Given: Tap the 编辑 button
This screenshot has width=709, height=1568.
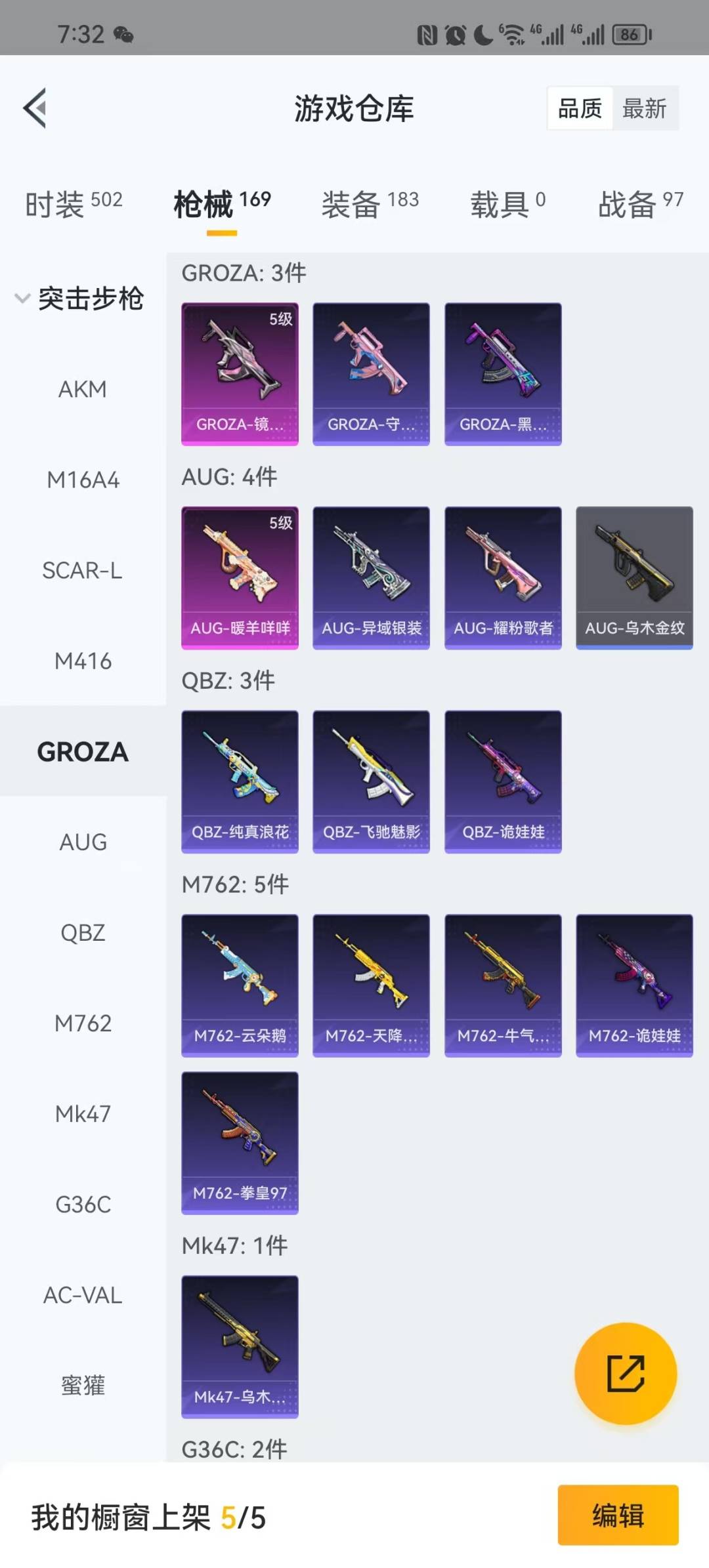Looking at the screenshot, I should tap(618, 1516).
